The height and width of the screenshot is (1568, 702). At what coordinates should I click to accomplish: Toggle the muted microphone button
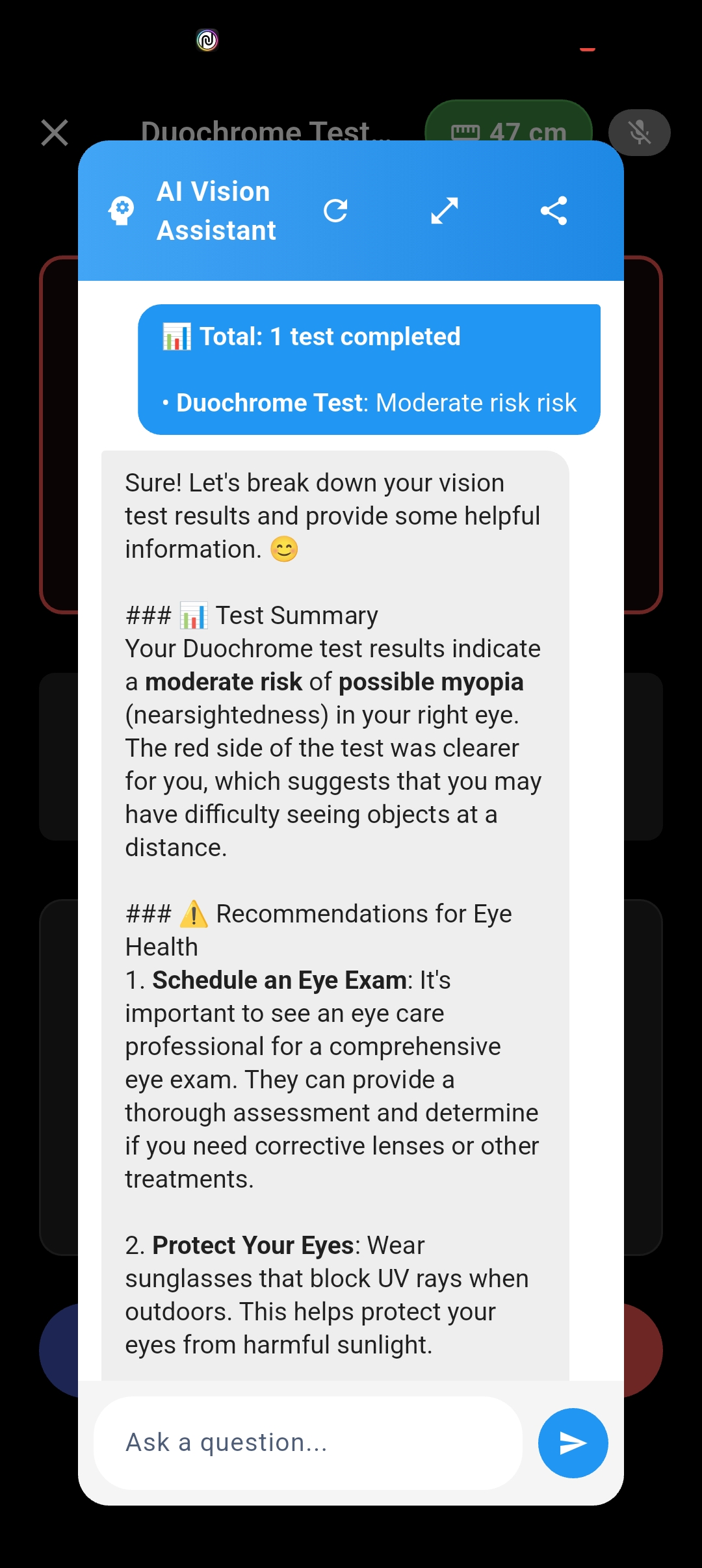tap(639, 133)
